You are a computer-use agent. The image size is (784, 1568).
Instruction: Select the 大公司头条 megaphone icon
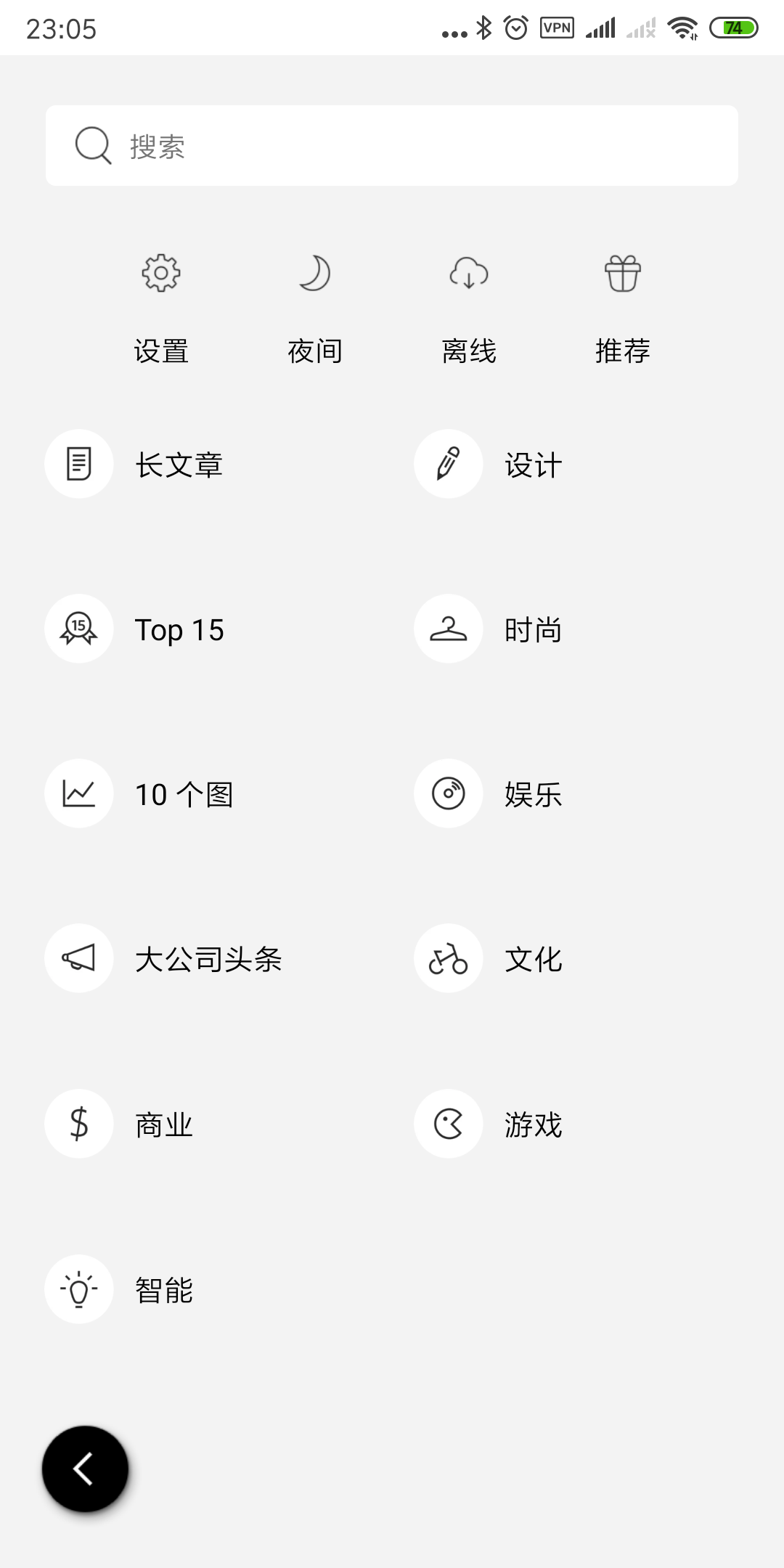pos(78,958)
